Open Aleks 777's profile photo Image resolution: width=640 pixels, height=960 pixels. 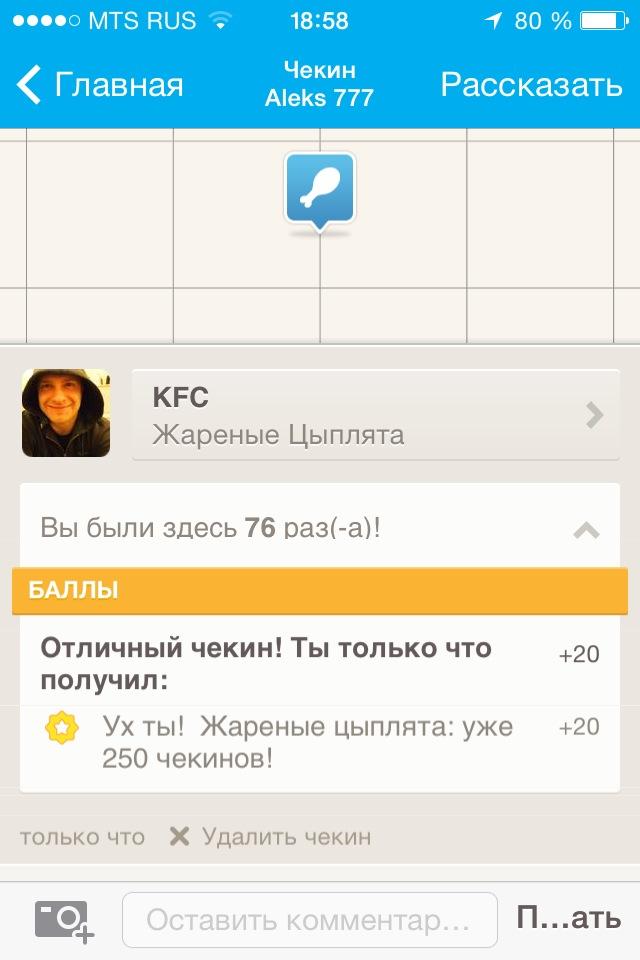coord(66,413)
